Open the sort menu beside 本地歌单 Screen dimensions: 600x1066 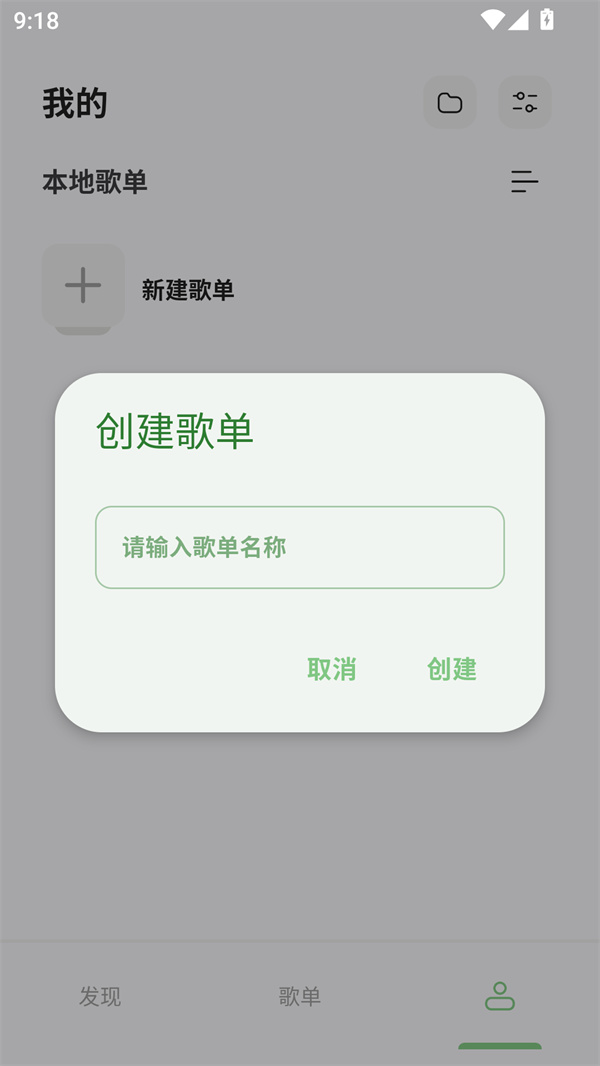[x=524, y=181]
